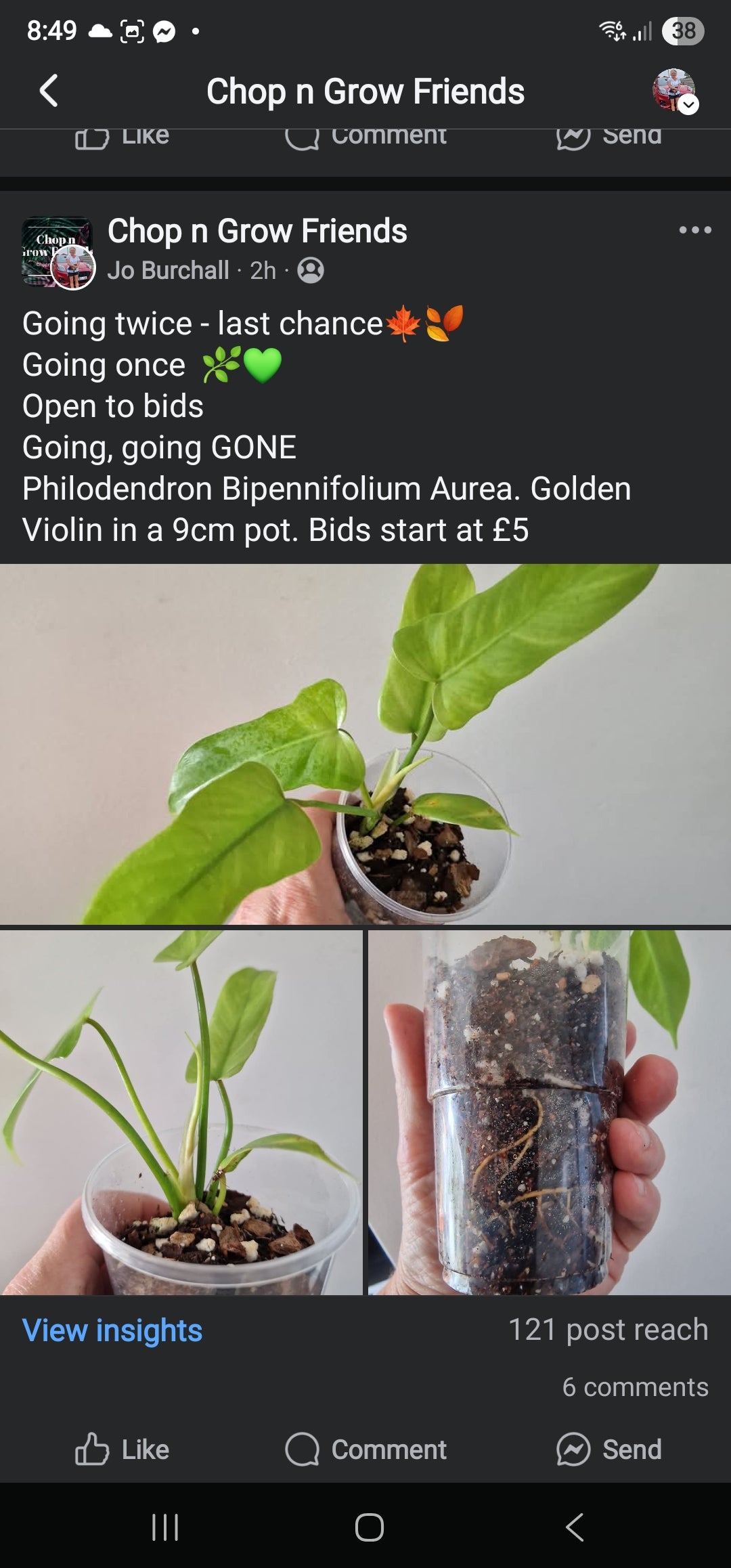Like the Golden Violin auction post
Screen dimensions: 731x1568
click(x=123, y=1450)
